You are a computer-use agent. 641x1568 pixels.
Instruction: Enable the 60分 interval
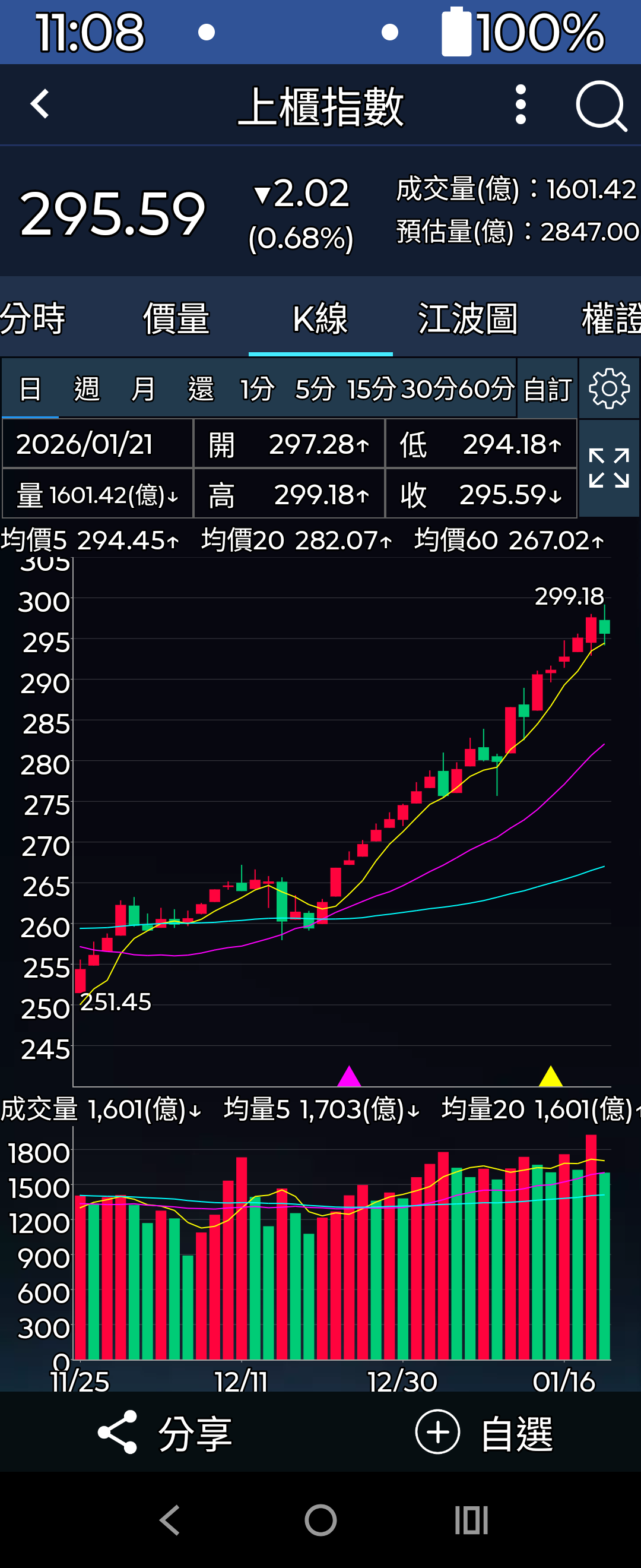pos(487,389)
